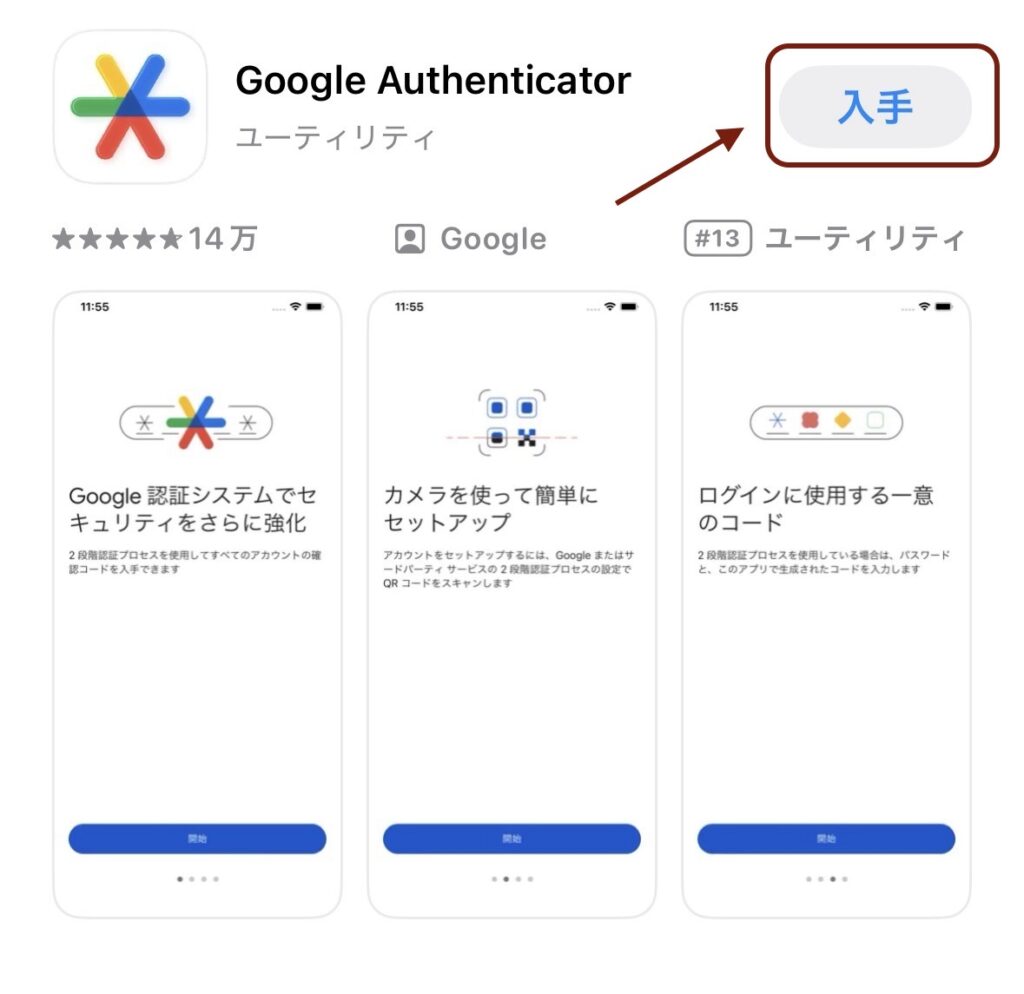Tap the 入手 button to download

[x=875, y=107]
